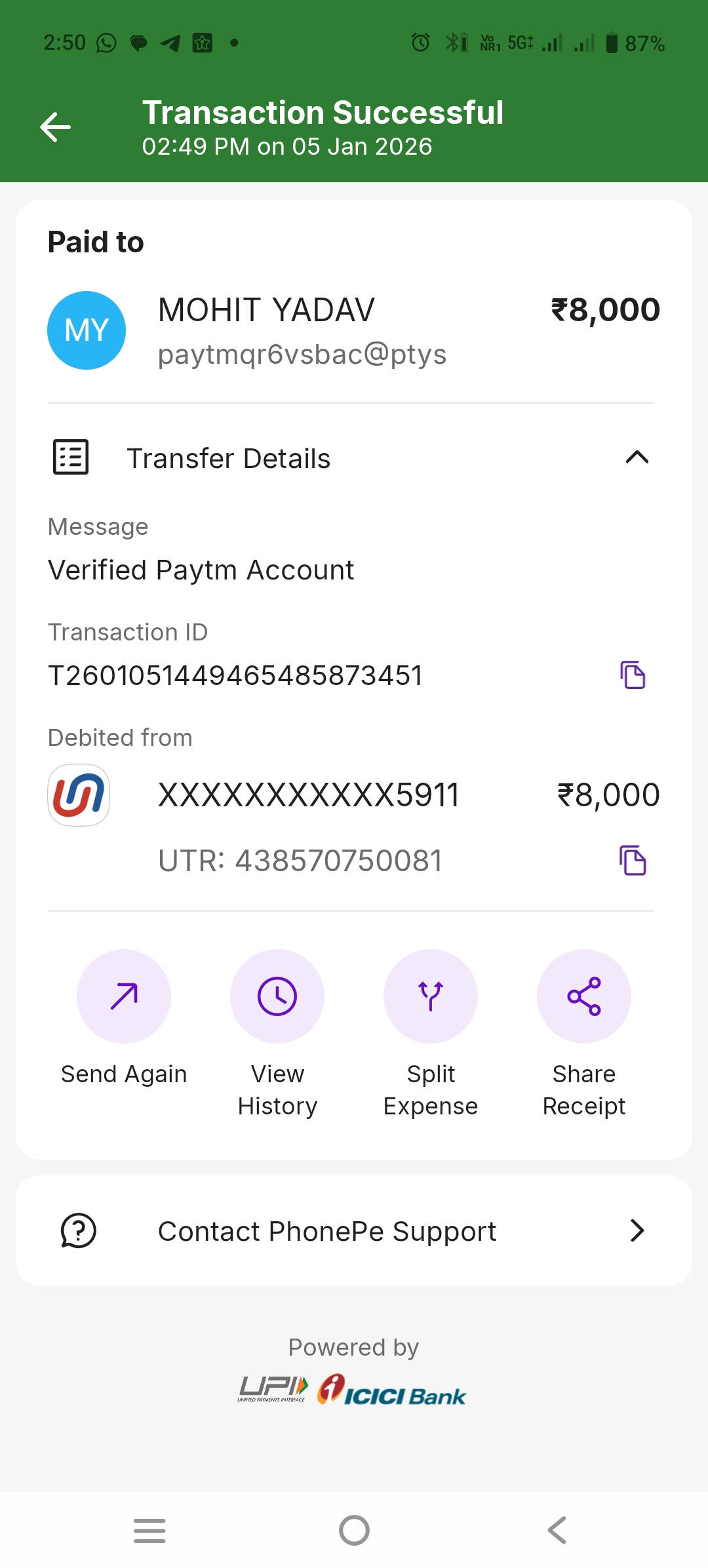This screenshot has height=1568, width=708.
Task: Open View History
Action: pyautogui.click(x=277, y=996)
